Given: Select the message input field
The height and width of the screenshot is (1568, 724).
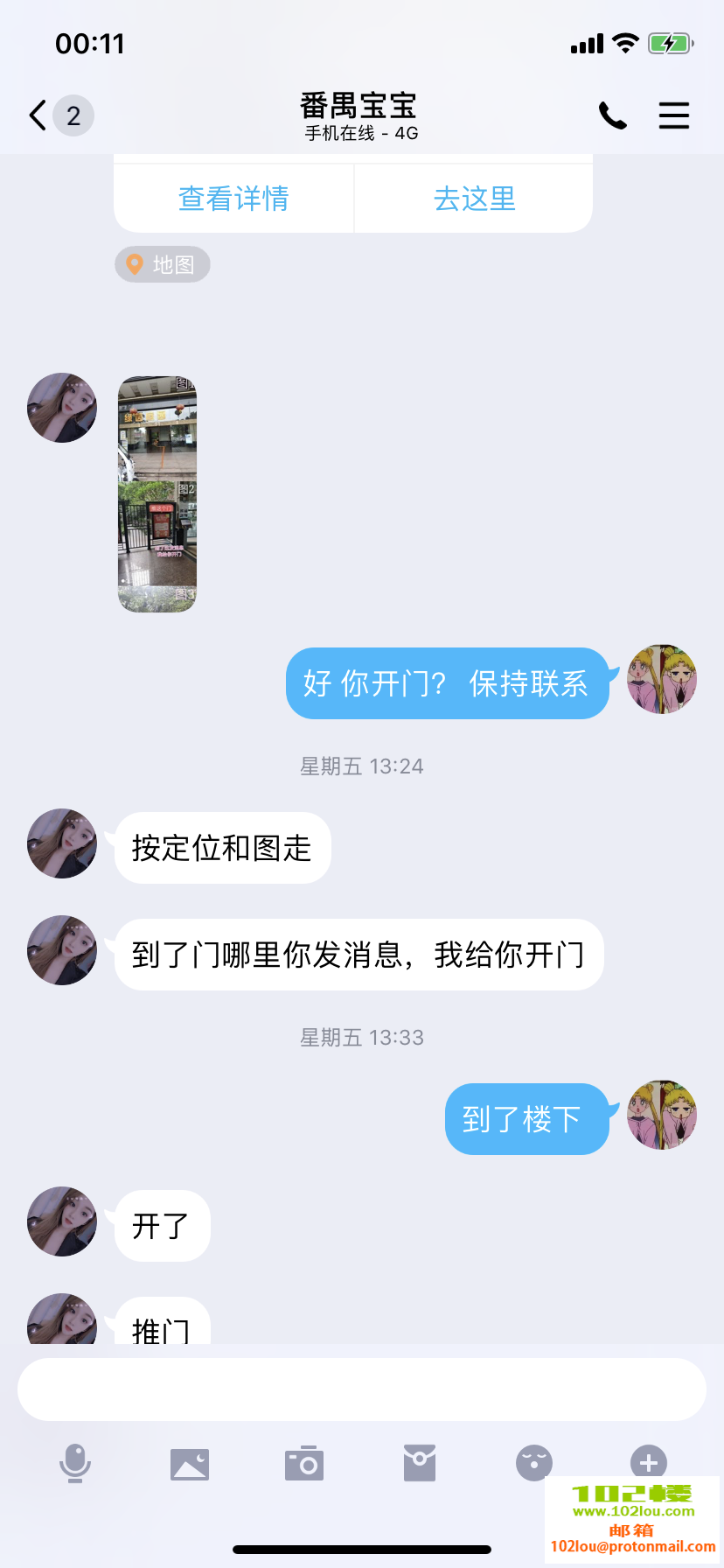Looking at the screenshot, I should tap(362, 1389).
